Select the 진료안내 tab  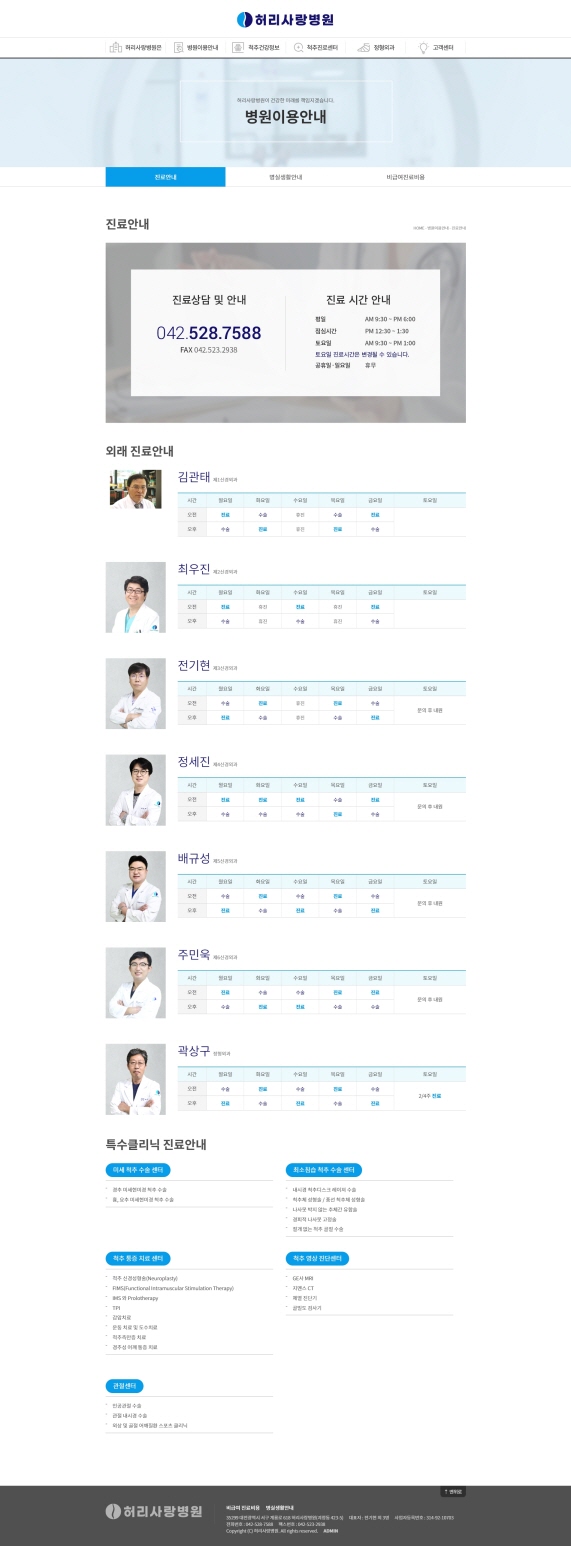tap(166, 177)
